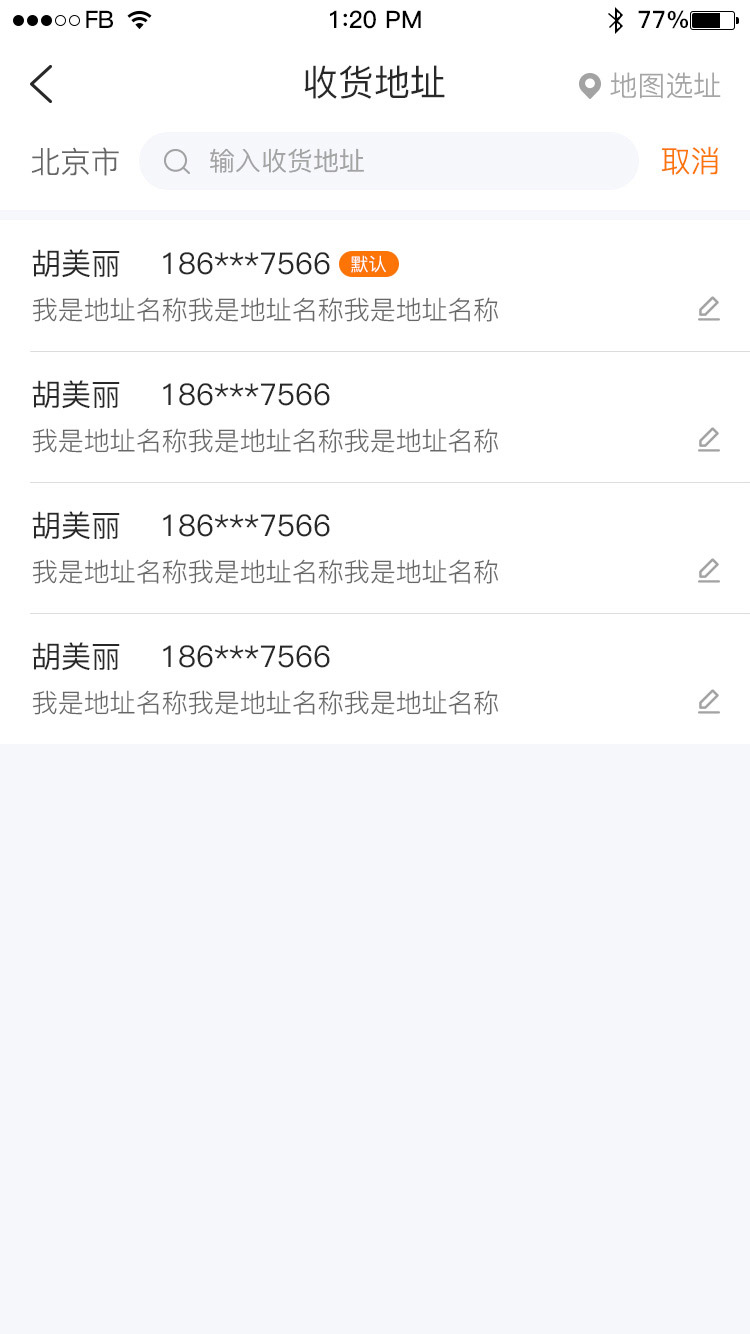Edit the address tagged 默认 with the pencil icon
750x1334 pixels.
point(709,309)
